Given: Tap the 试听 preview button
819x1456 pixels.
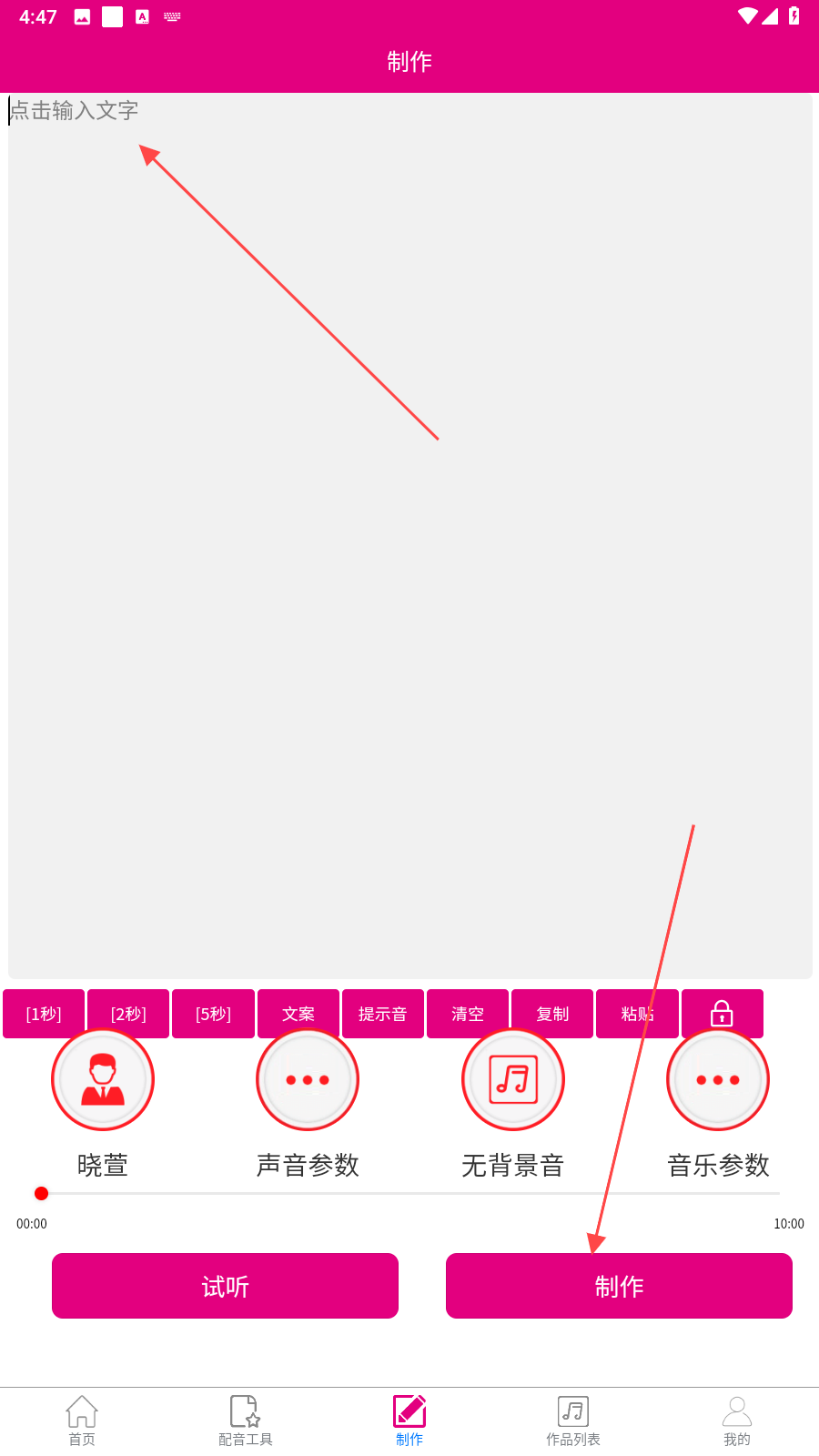Looking at the screenshot, I should pyautogui.click(x=225, y=1286).
